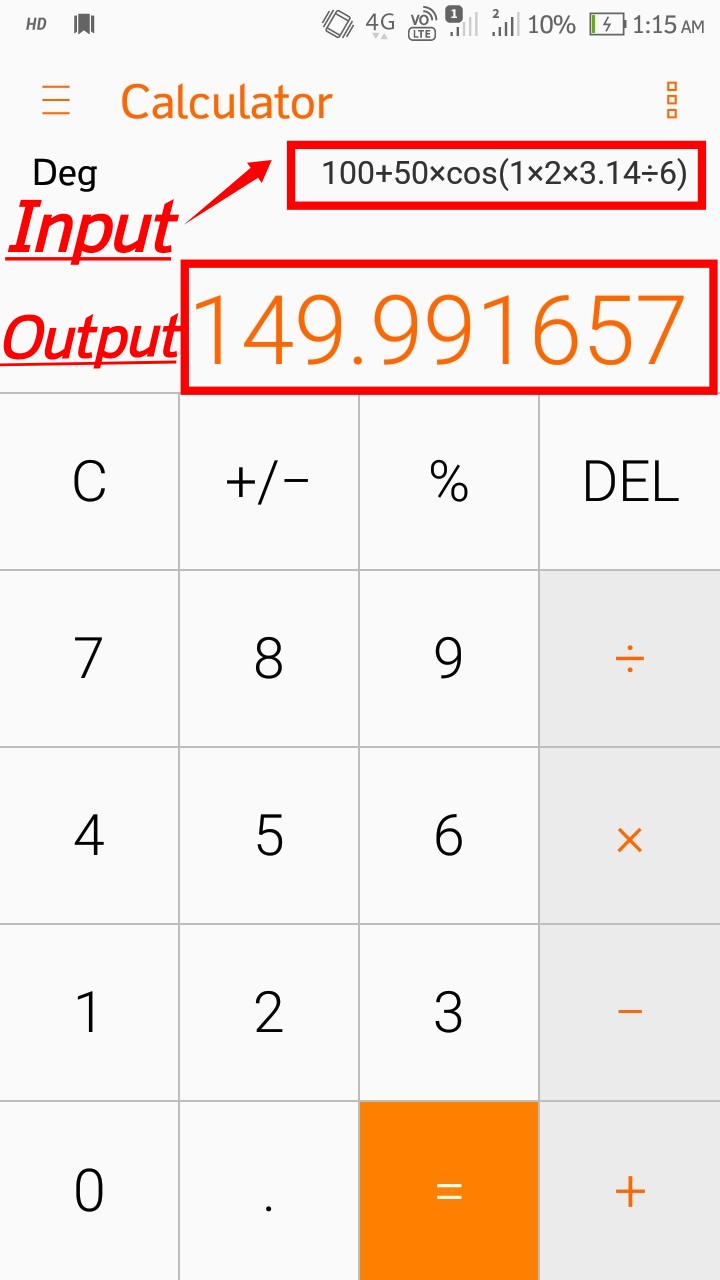Viewport: 720px width, 1280px height.
Task: Enter the digit 0
Action: pos(89,1191)
